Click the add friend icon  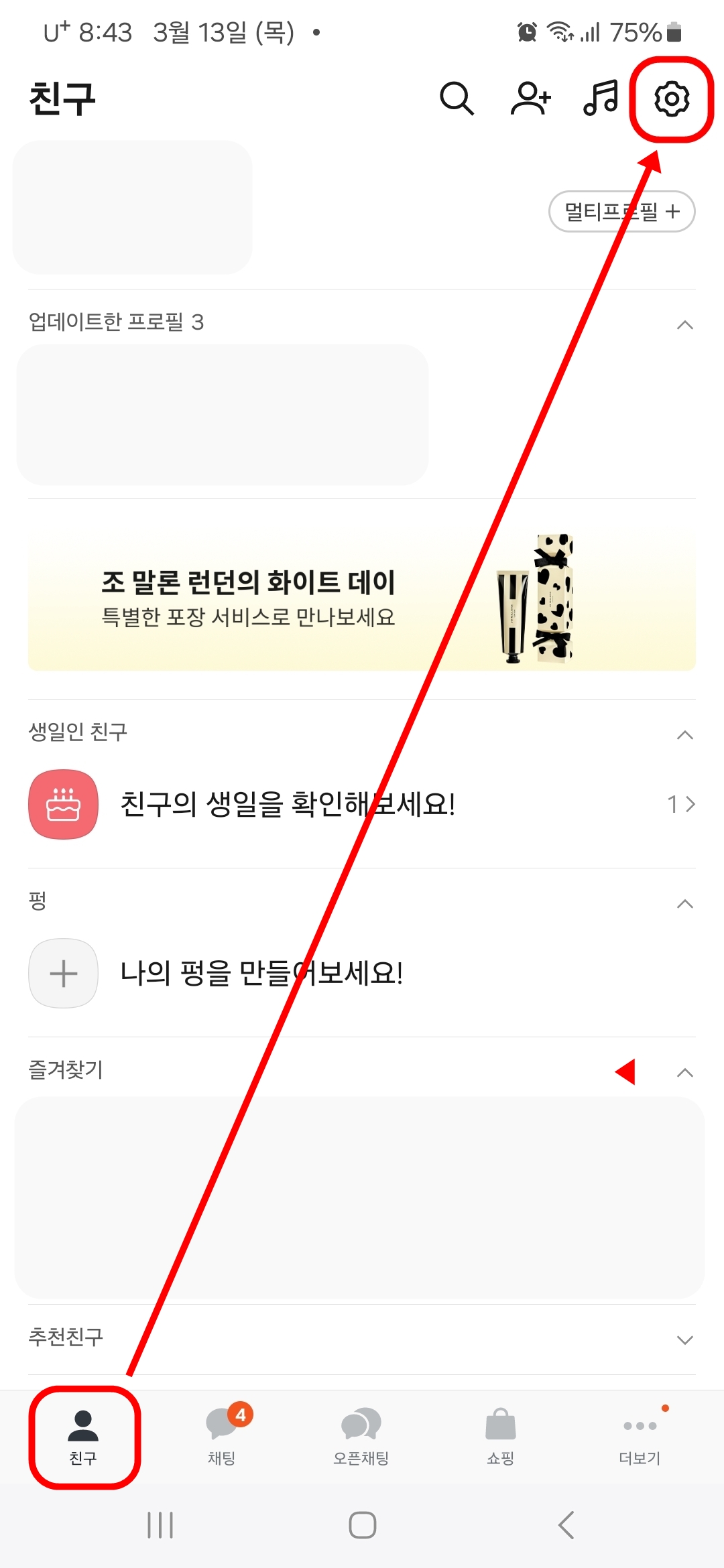coord(530,98)
